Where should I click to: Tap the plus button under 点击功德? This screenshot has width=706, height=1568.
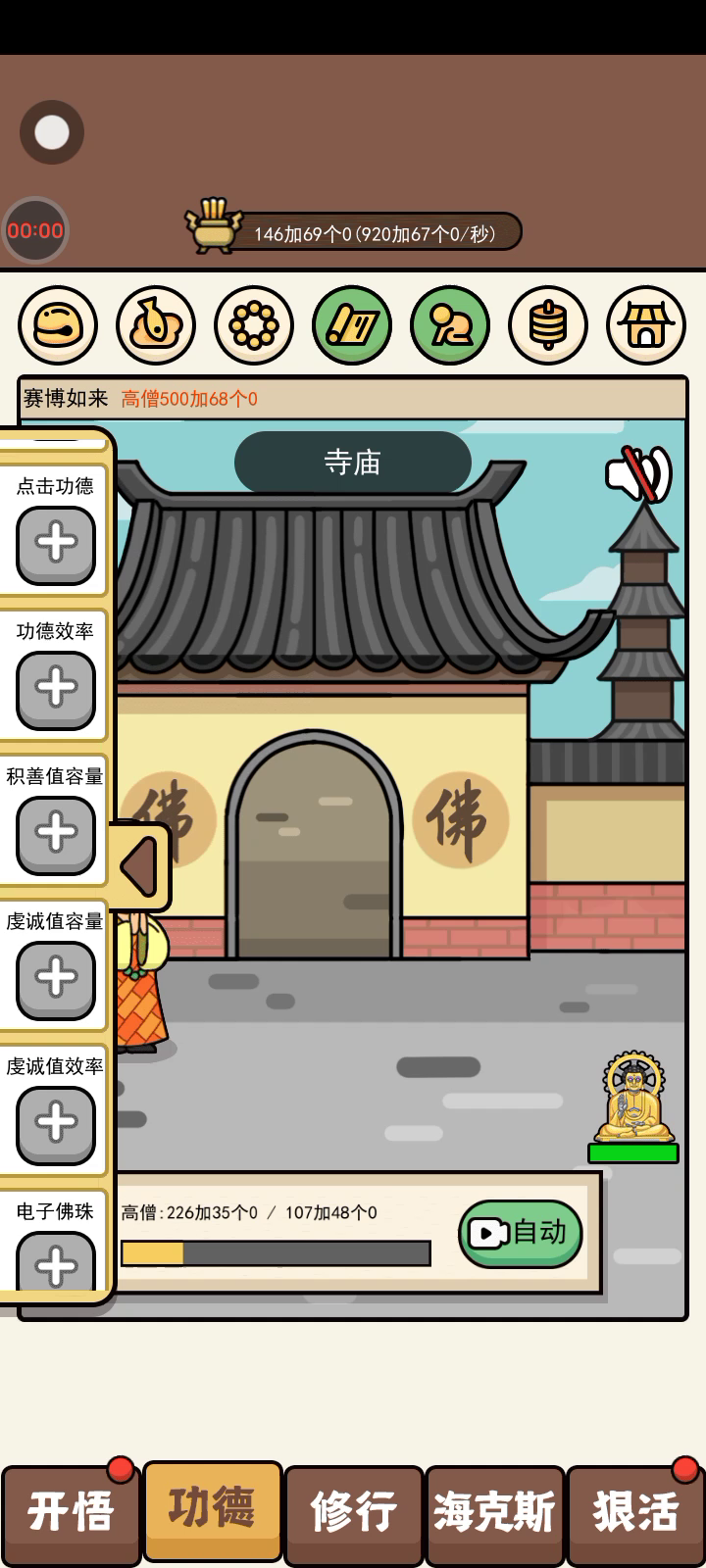56,544
